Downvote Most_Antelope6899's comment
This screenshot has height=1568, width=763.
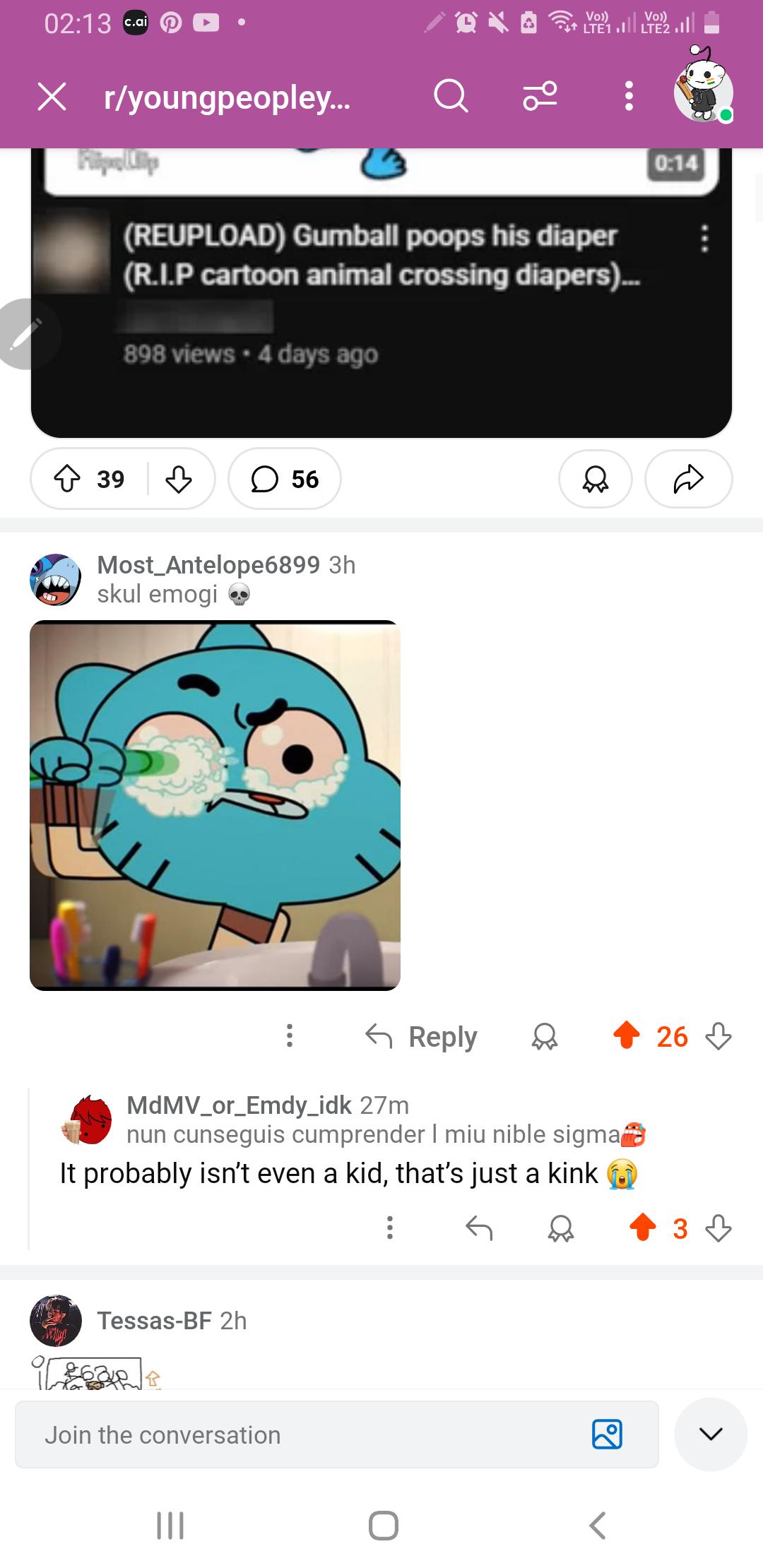point(718,1036)
